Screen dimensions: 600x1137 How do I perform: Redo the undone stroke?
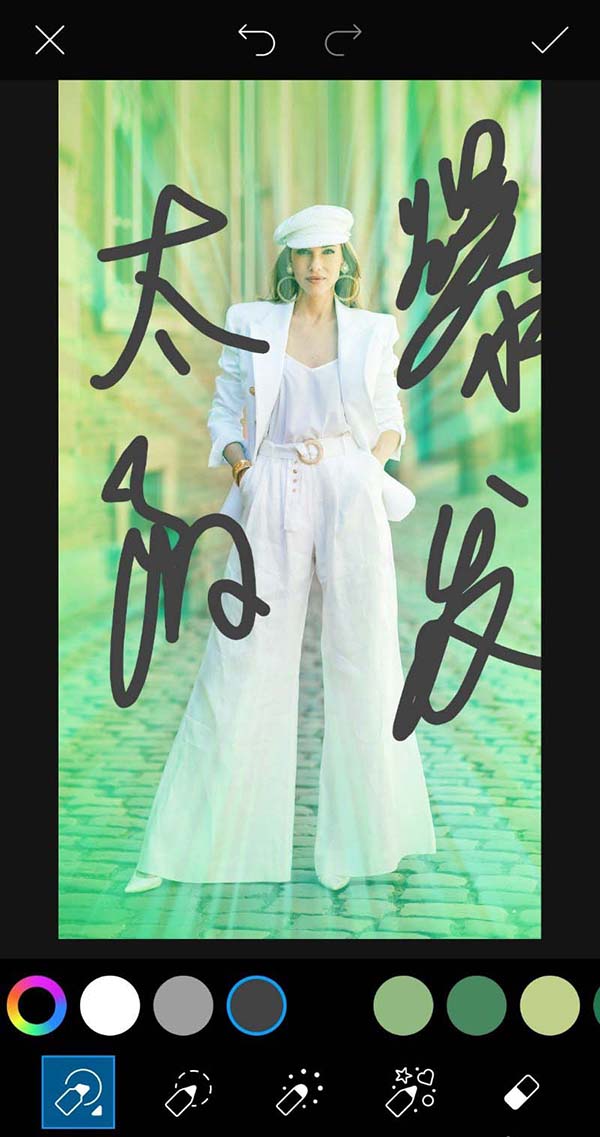pos(343,40)
